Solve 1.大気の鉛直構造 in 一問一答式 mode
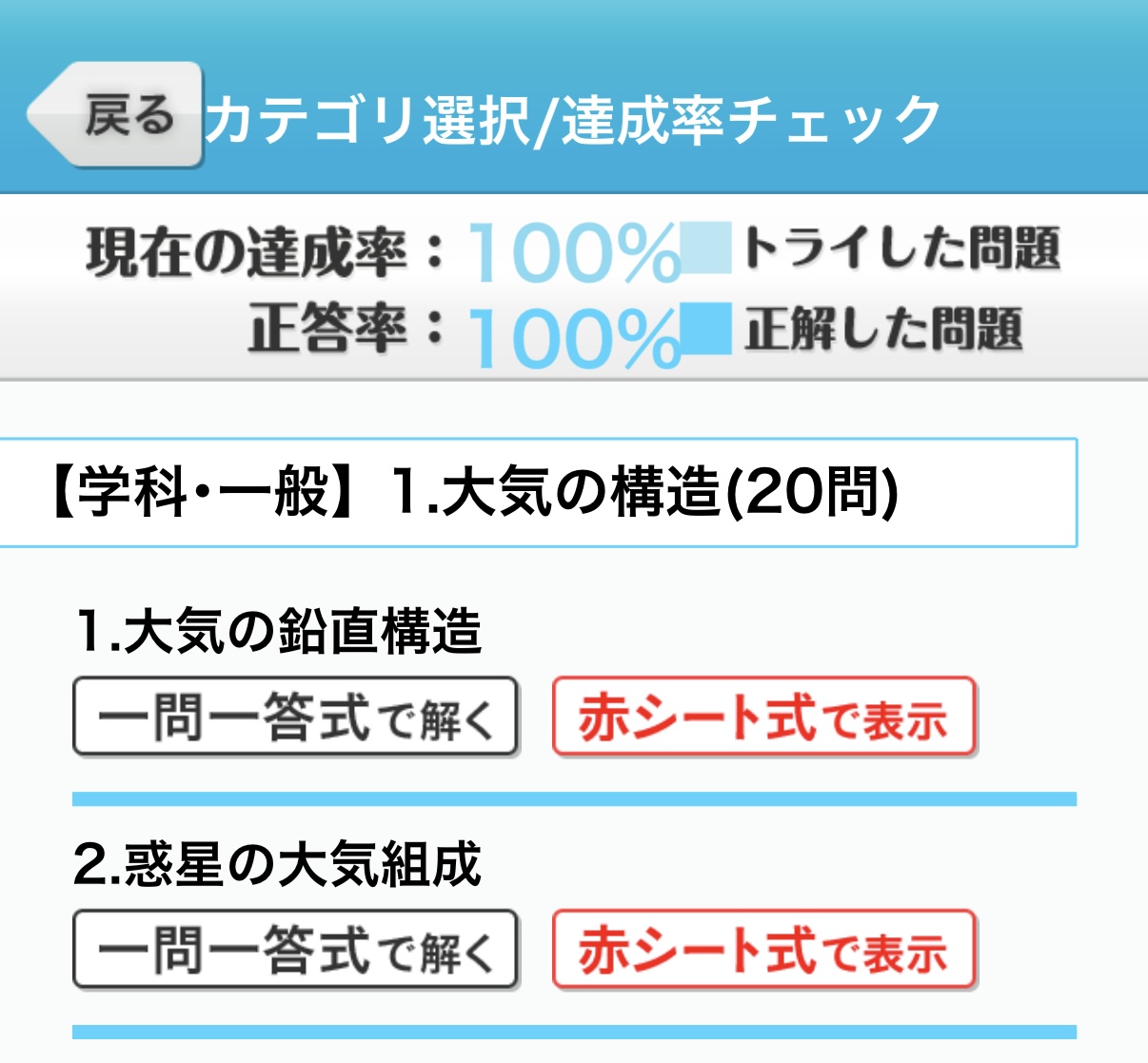The width and height of the screenshot is (1148, 1063). tap(295, 717)
